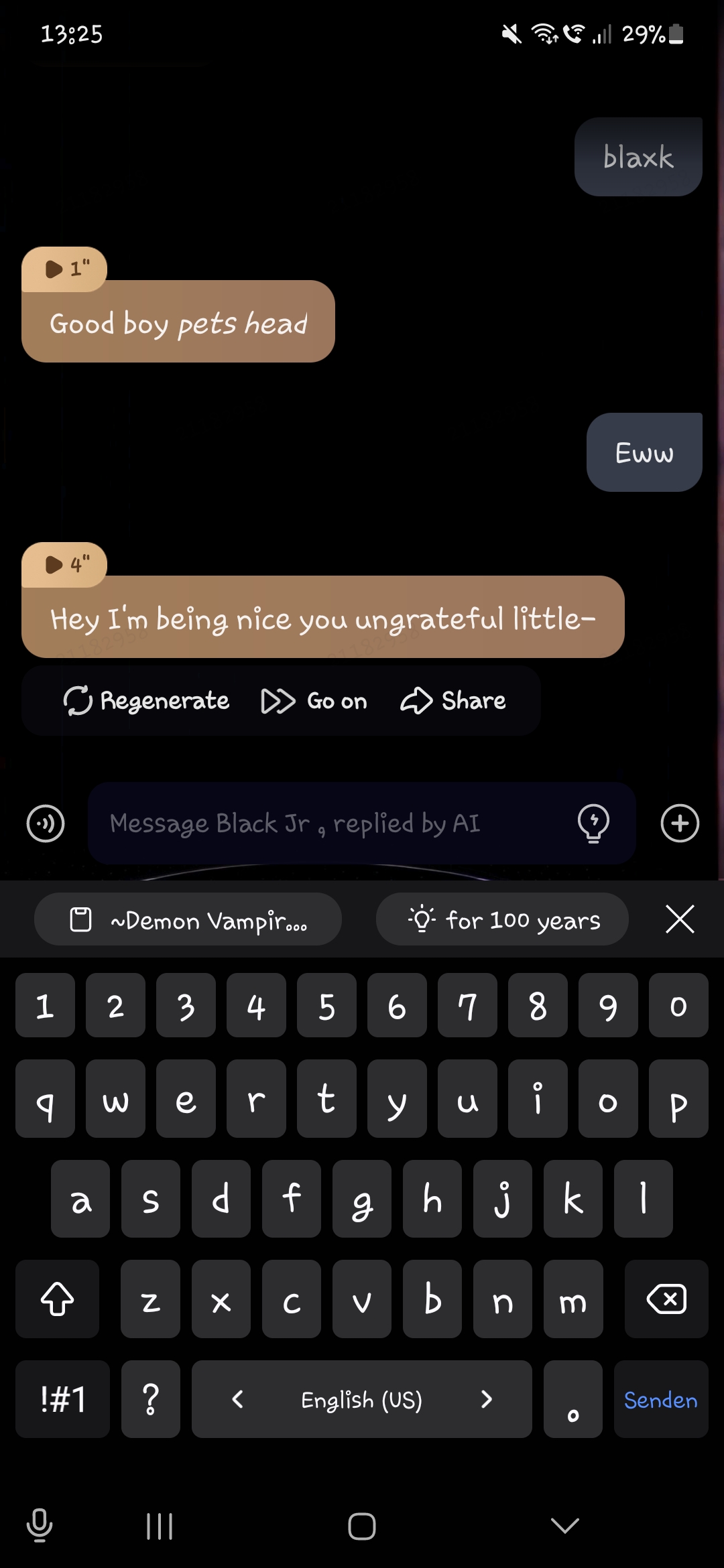Viewport: 724px width, 1568px height.
Task: Switch to symbols with the !#1 key
Action: [x=62, y=1400]
